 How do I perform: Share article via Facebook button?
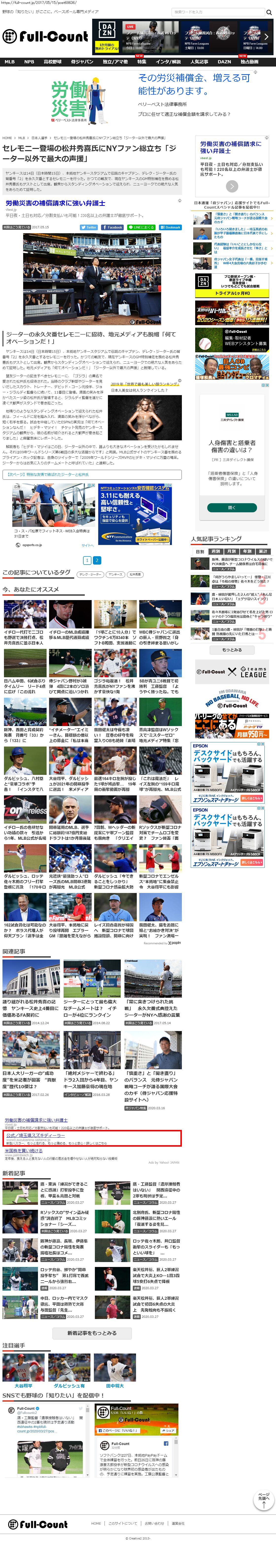coord(113,227)
